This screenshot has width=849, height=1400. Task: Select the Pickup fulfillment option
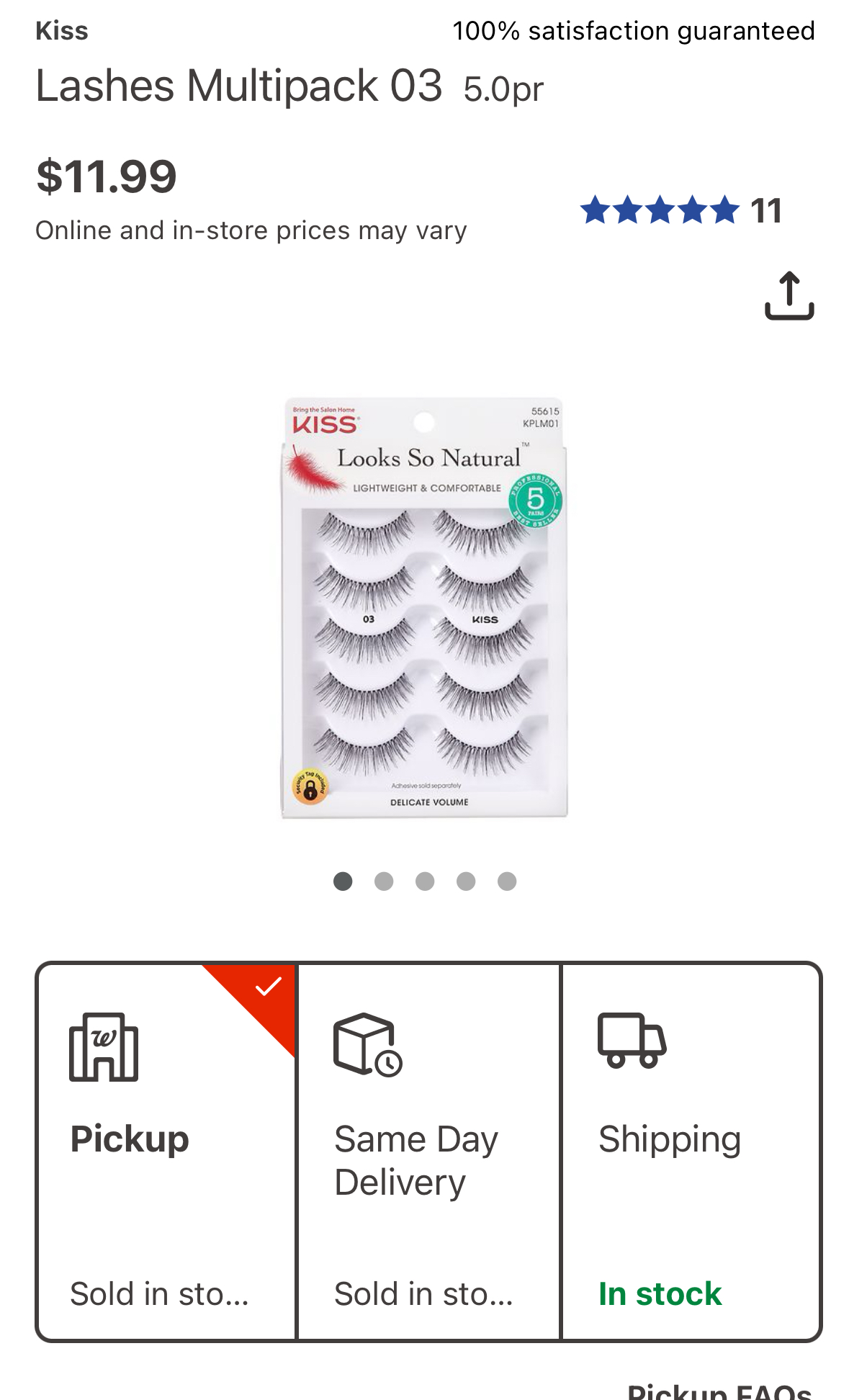point(166,1151)
